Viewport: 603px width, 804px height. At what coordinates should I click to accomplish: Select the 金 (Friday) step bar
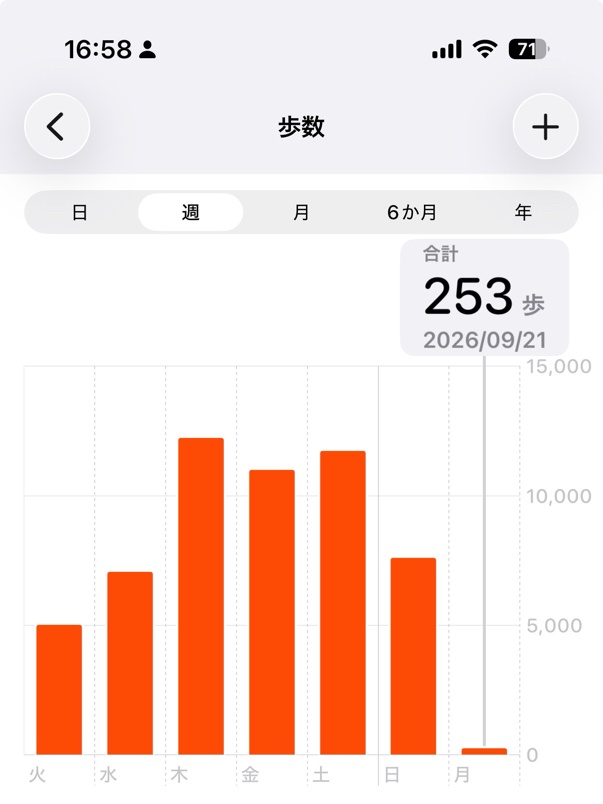tap(272, 612)
